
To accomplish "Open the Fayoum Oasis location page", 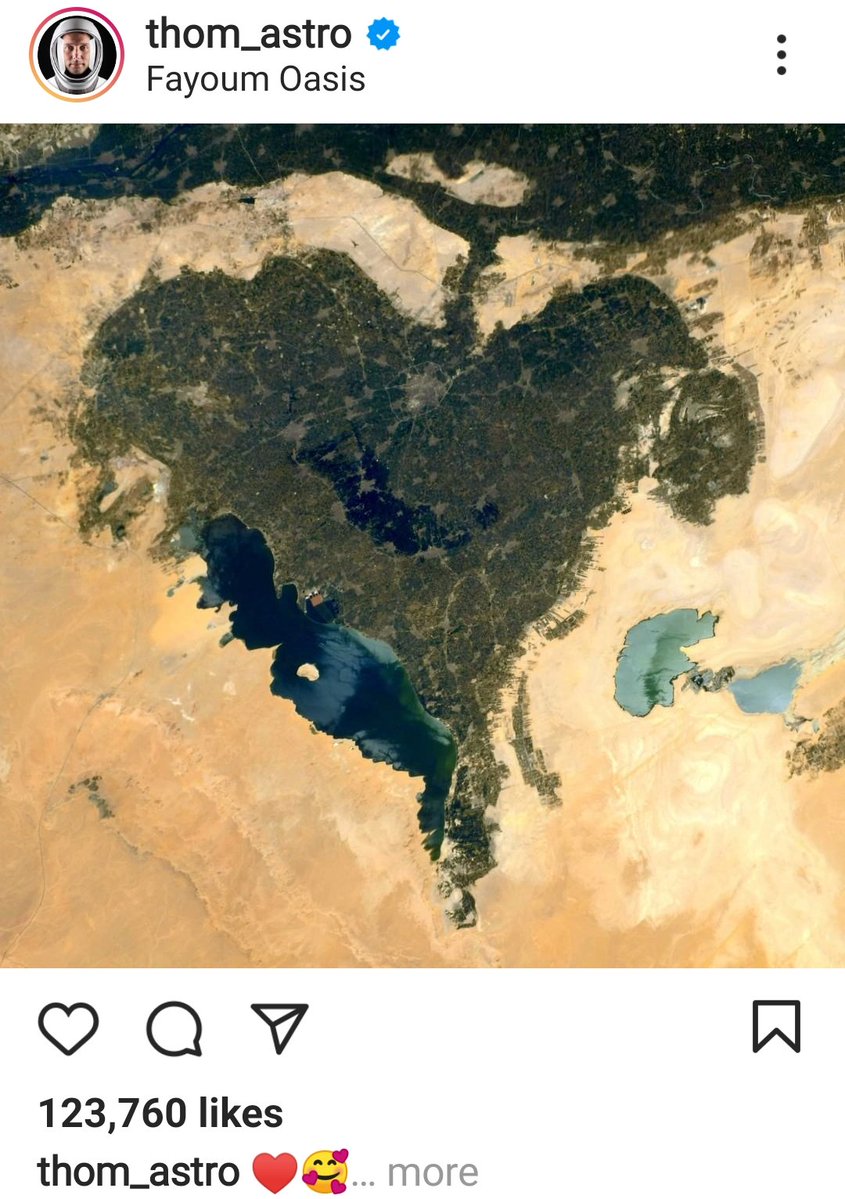I will click(x=256, y=79).
